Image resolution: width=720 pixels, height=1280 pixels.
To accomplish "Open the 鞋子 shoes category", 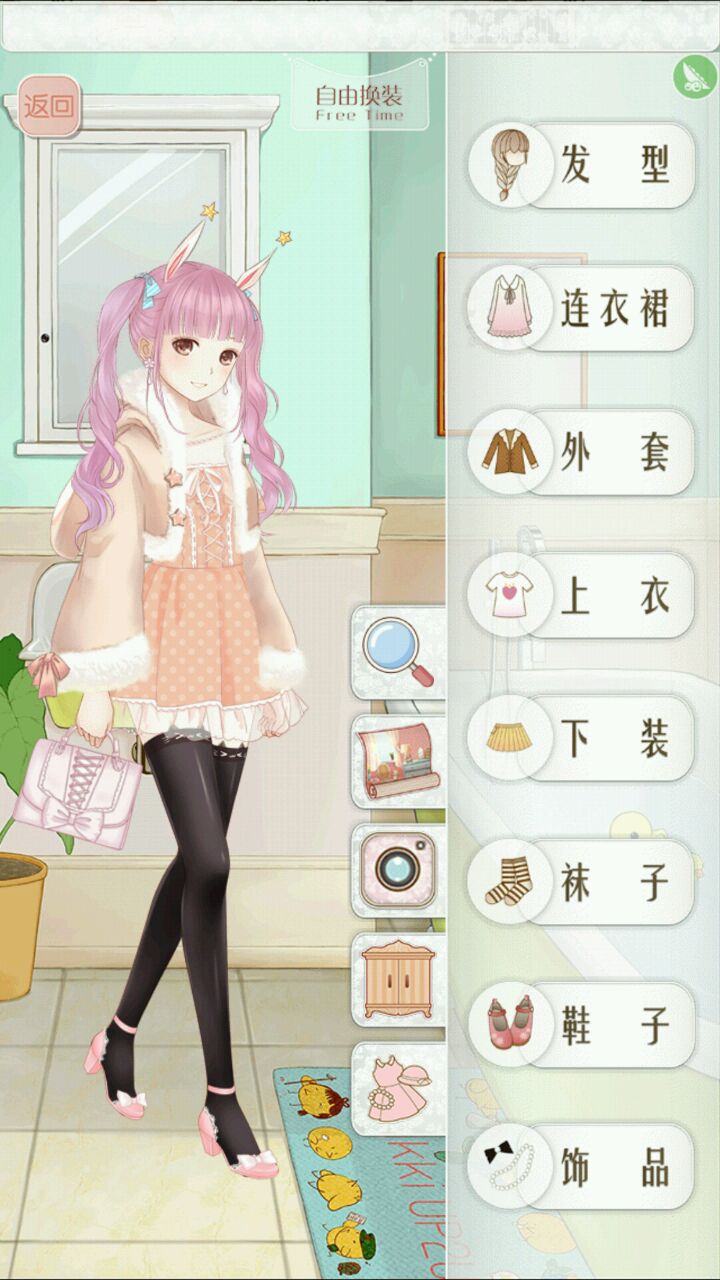I will (583, 1025).
